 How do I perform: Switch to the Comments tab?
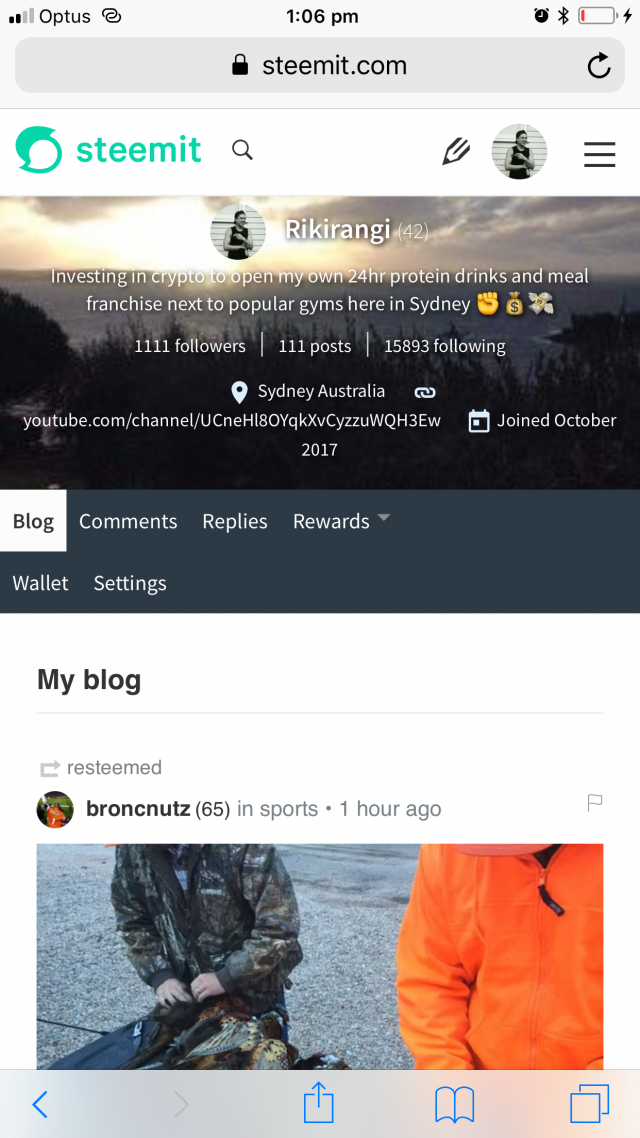tap(128, 521)
